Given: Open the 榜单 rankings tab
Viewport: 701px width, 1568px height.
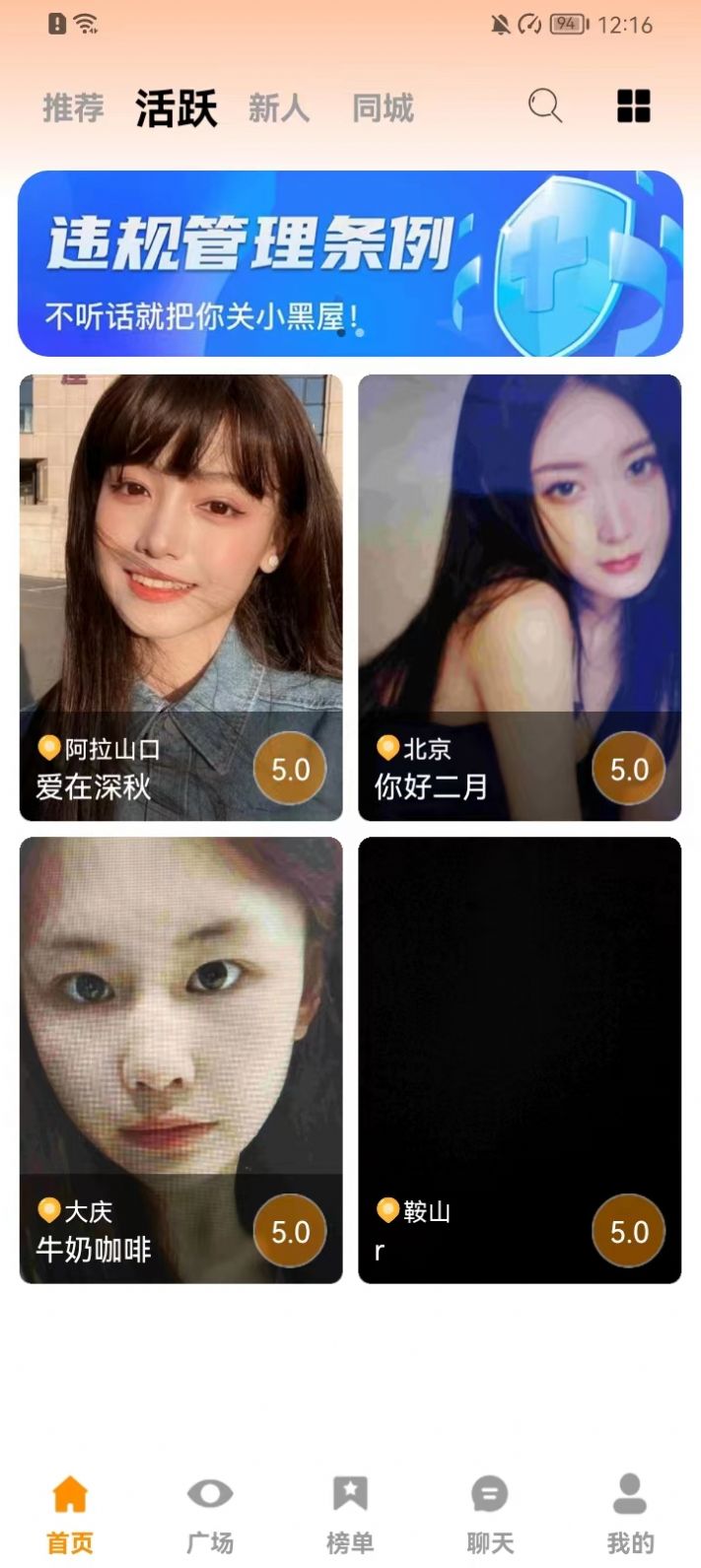Looking at the screenshot, I should [350, 1514].
